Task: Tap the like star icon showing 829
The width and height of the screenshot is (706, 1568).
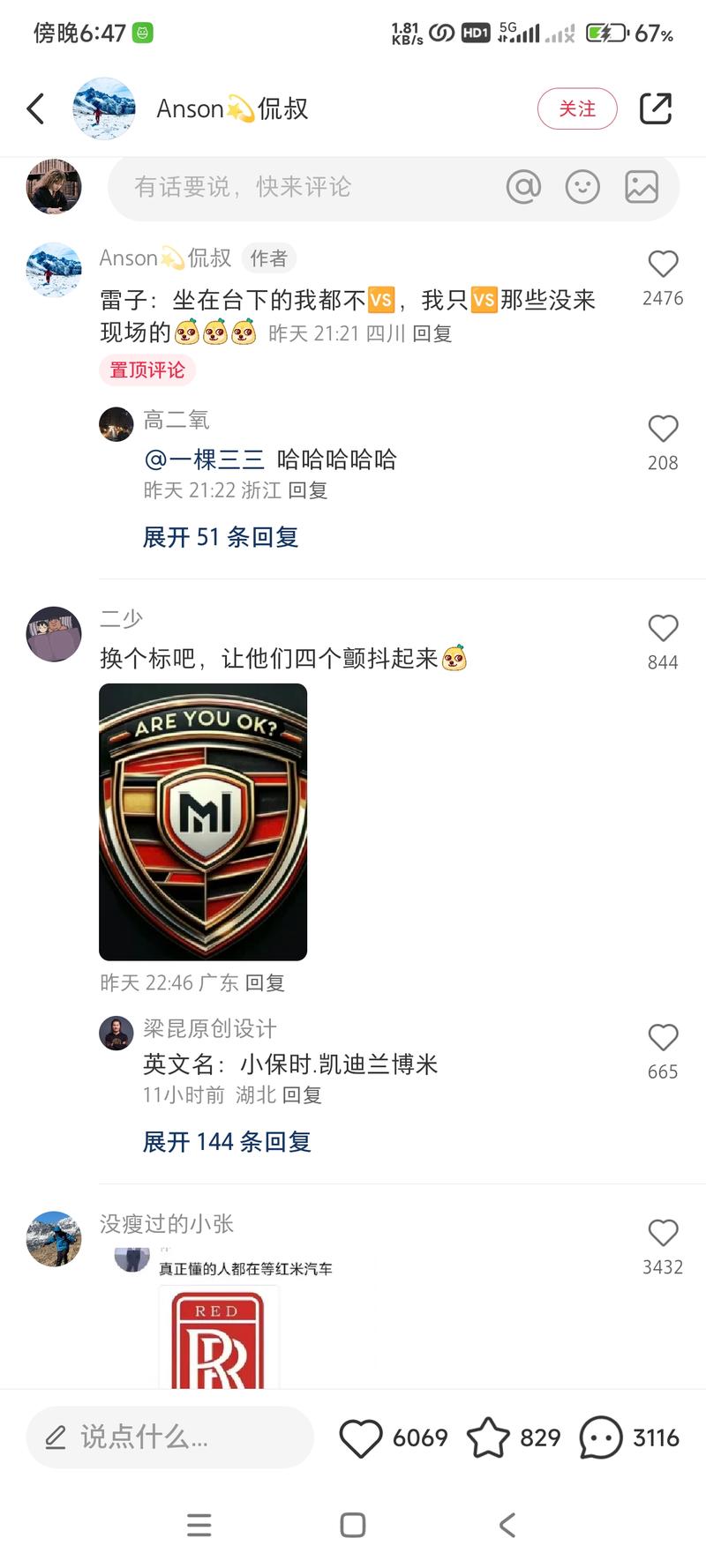Action: pos(489,1437)
